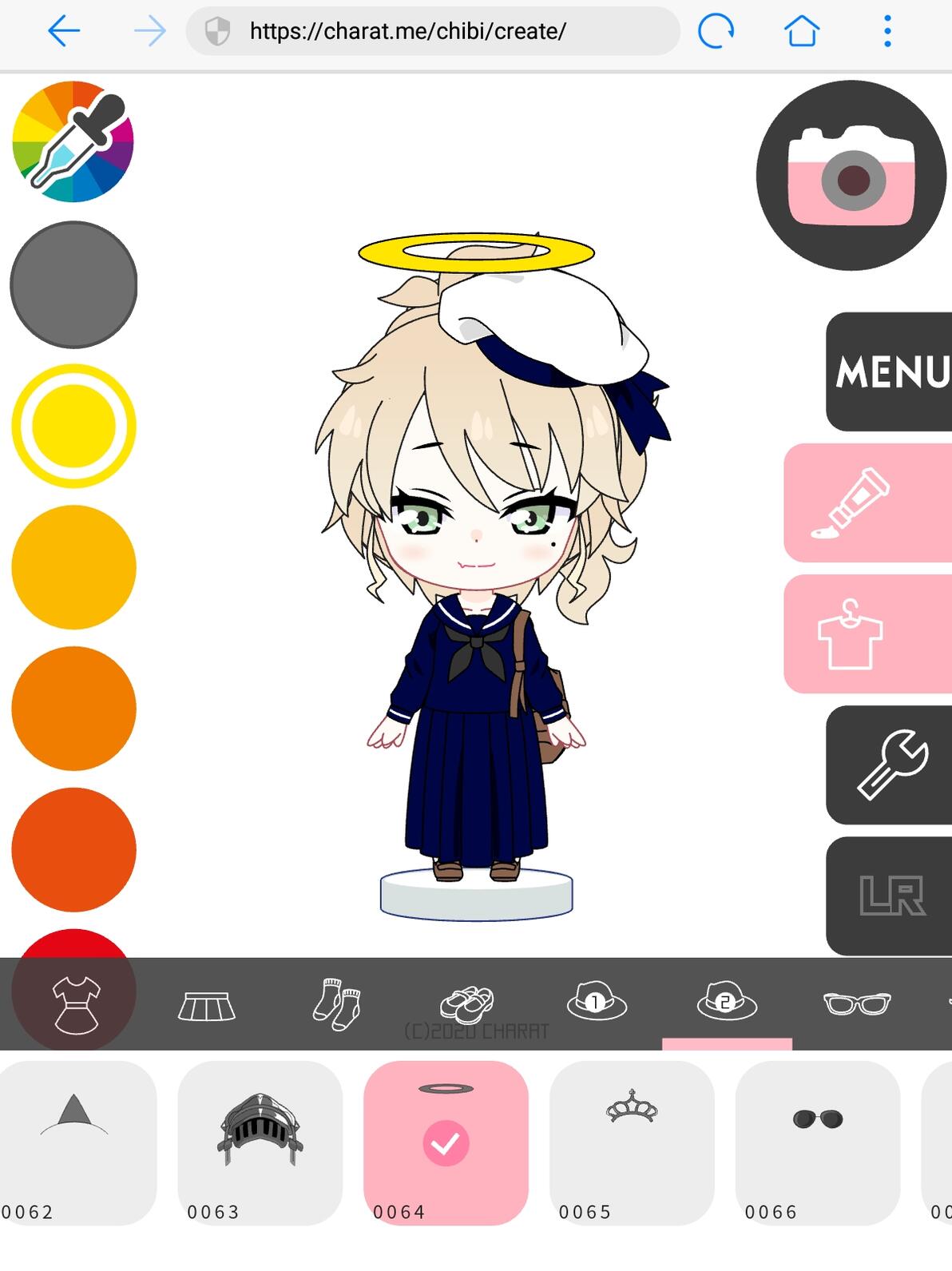
Task: Open the browser overflow menu
Action: coord(887,31)
